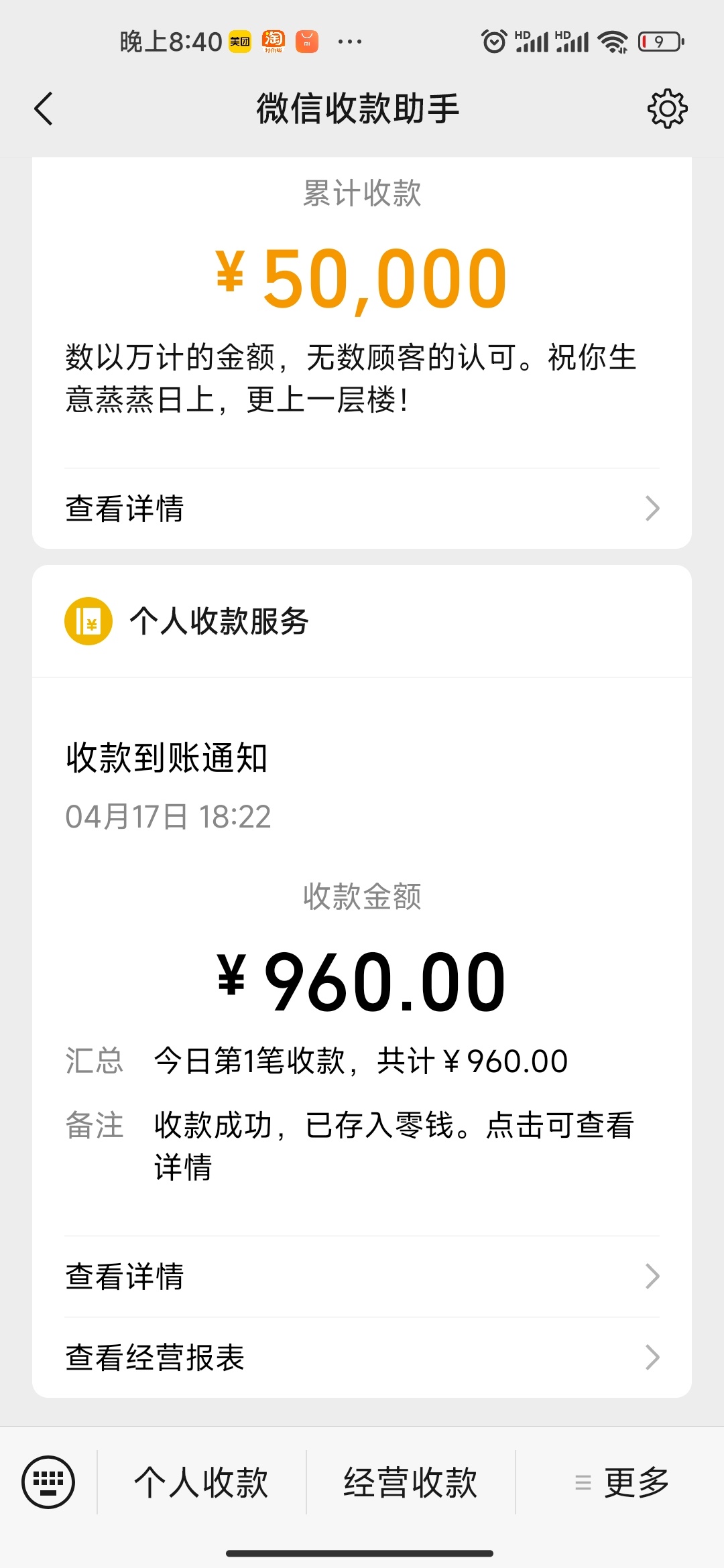Open 查看经营报表 row

(362, 1358)
